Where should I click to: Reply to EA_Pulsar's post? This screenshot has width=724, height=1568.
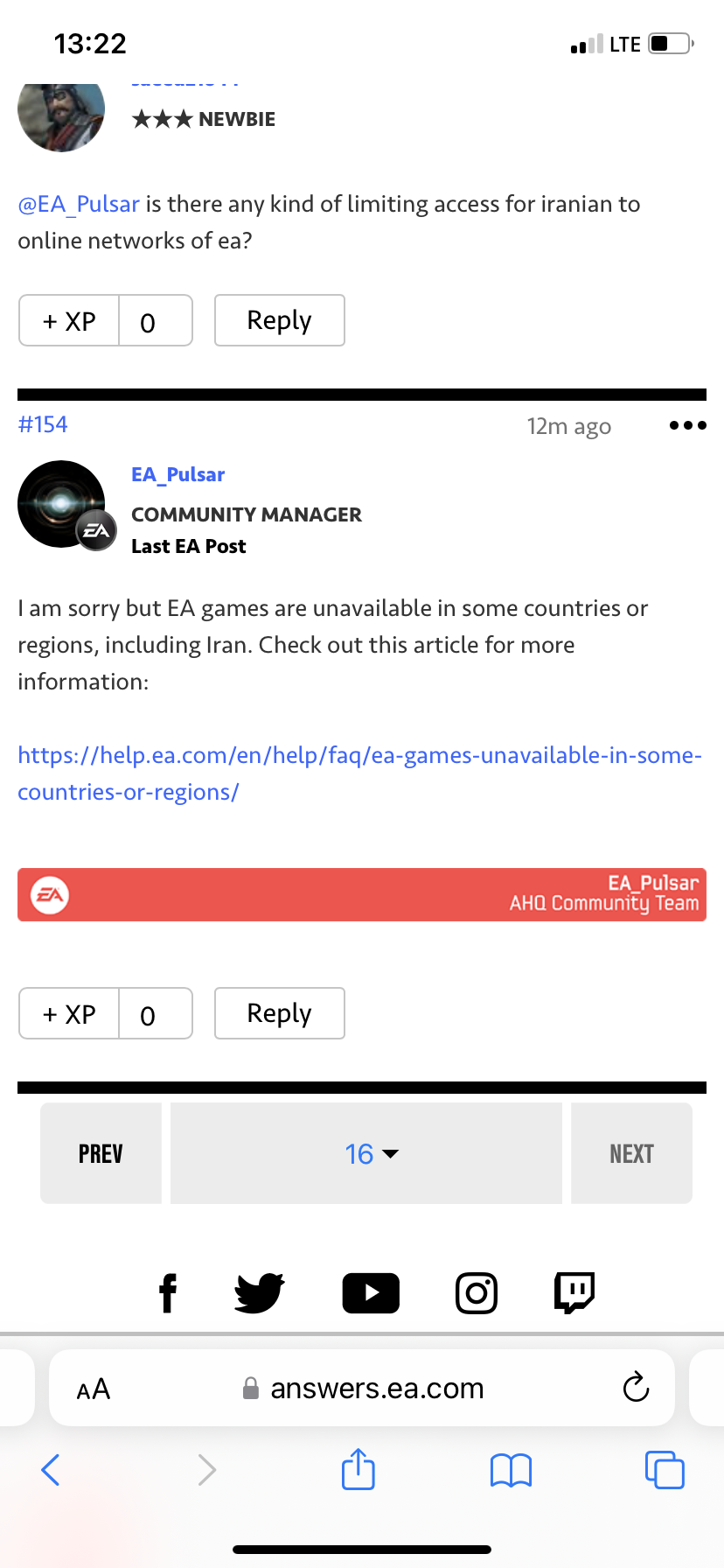[279, 1013]
